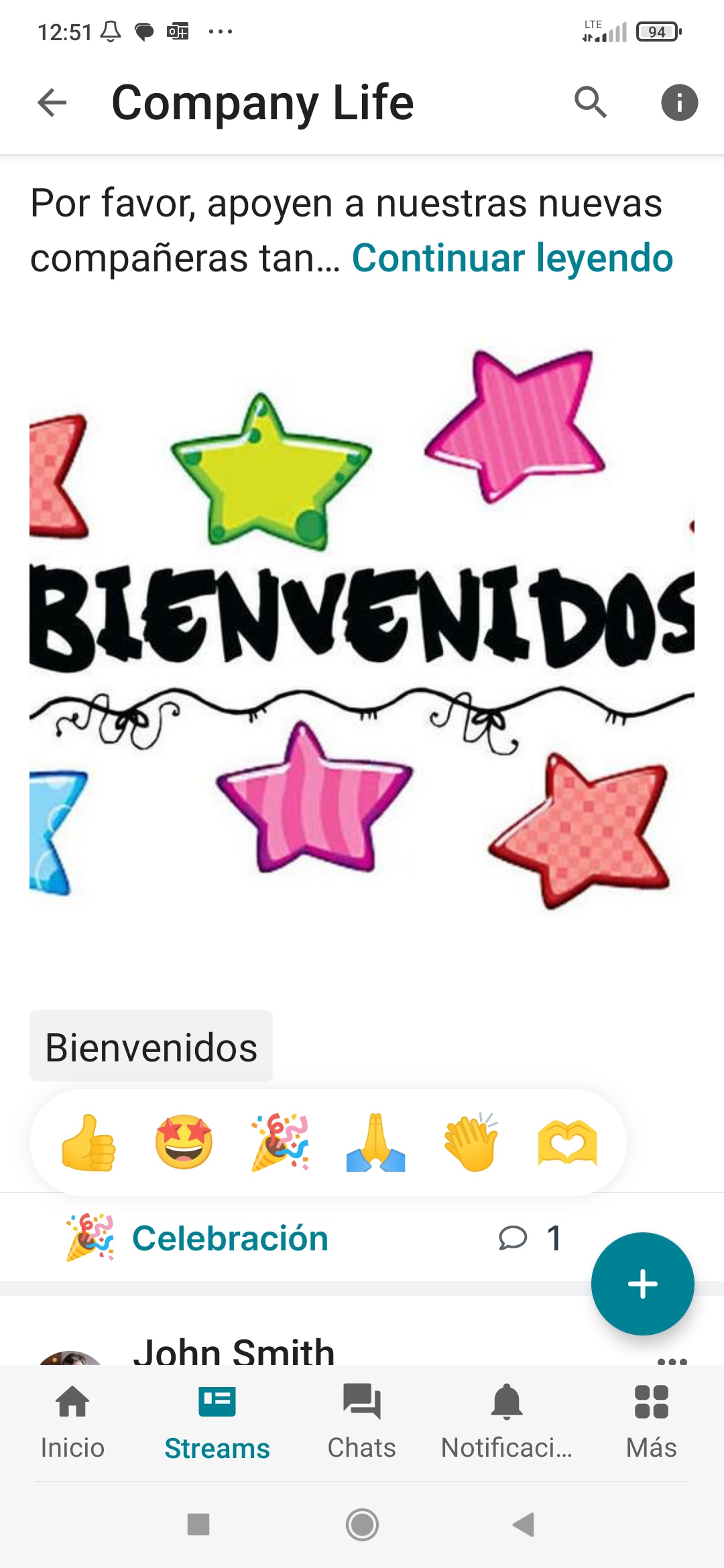React with the party popper emoji
Image resolution: width=724 pixels, height=1568 pixels.
click(x=280, y=1142)
